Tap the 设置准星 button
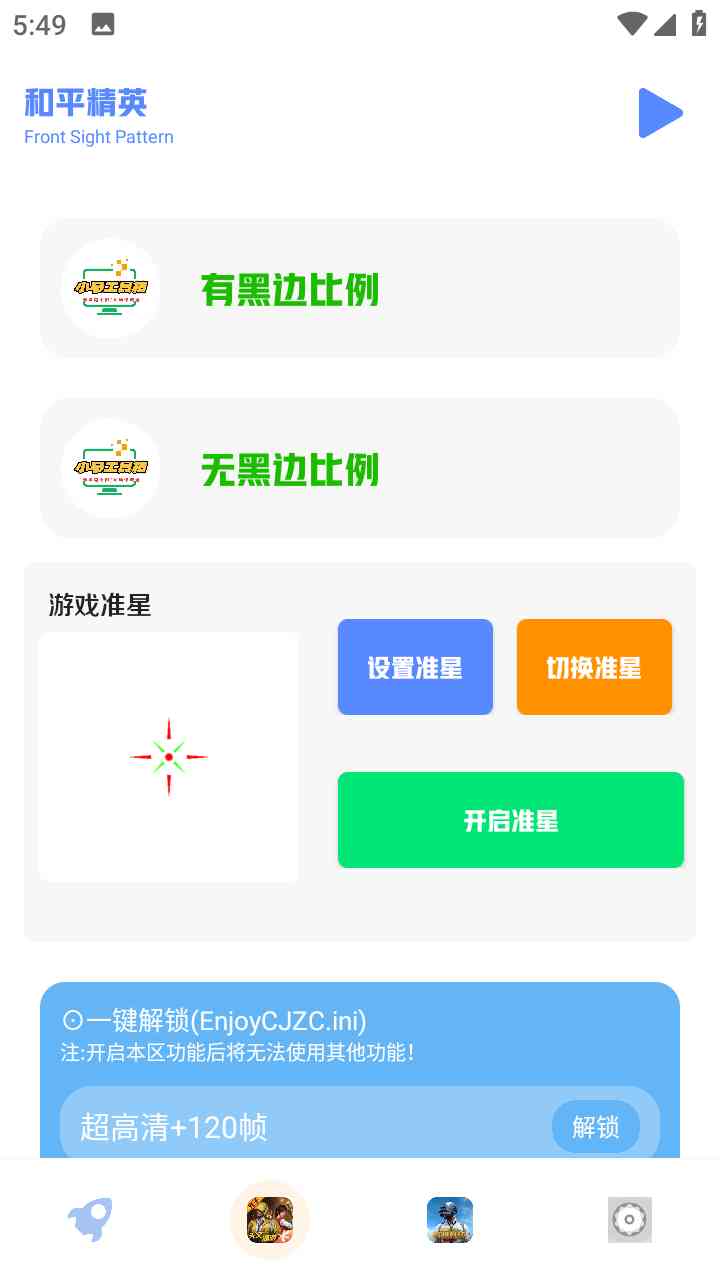Screen dimensions: 720x1280 pos(415,667)
